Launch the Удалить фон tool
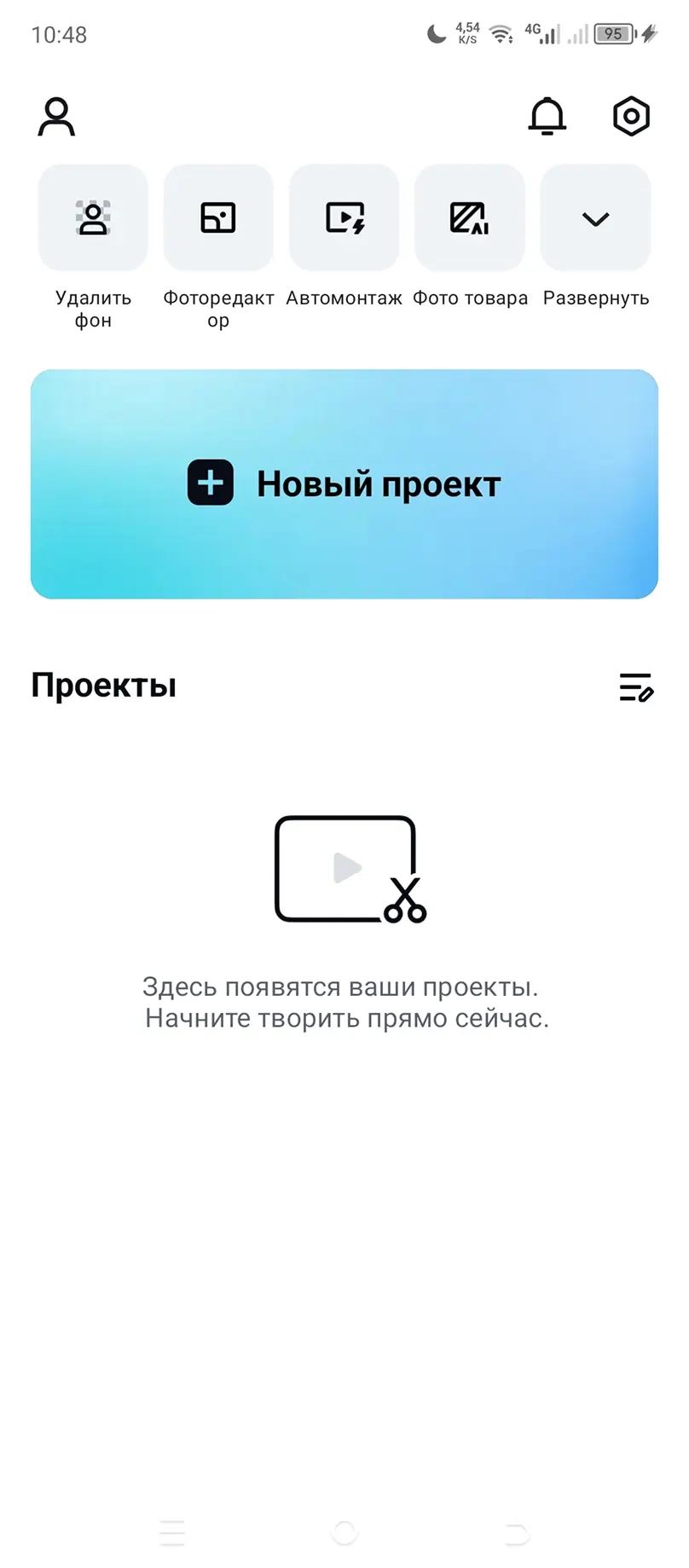689x1568 pixels. [93, 218]
